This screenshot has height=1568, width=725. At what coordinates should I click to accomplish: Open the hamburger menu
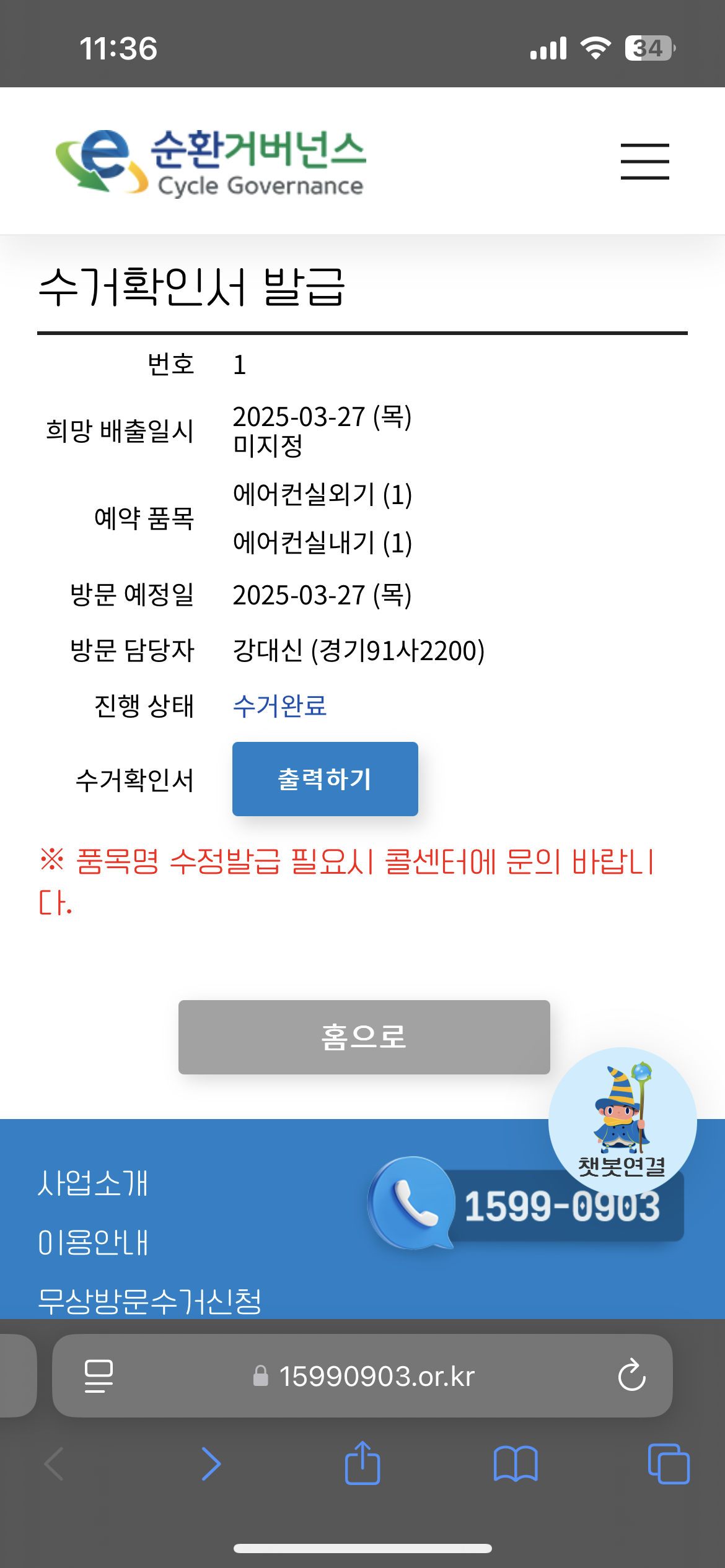click(x=644, y=161)
